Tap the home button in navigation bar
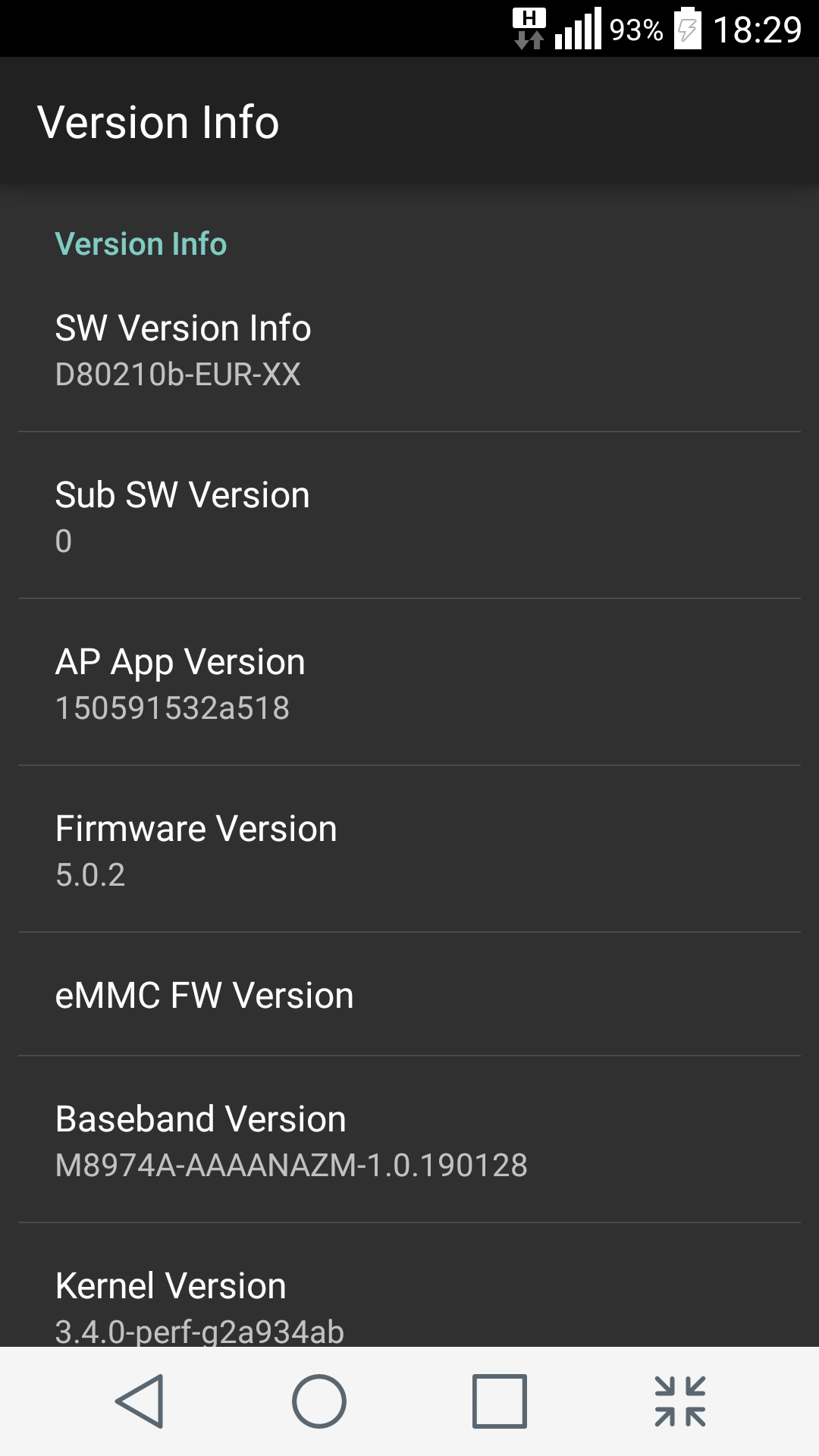This screenshot has height=1456, width=819. pos(319,1401)
